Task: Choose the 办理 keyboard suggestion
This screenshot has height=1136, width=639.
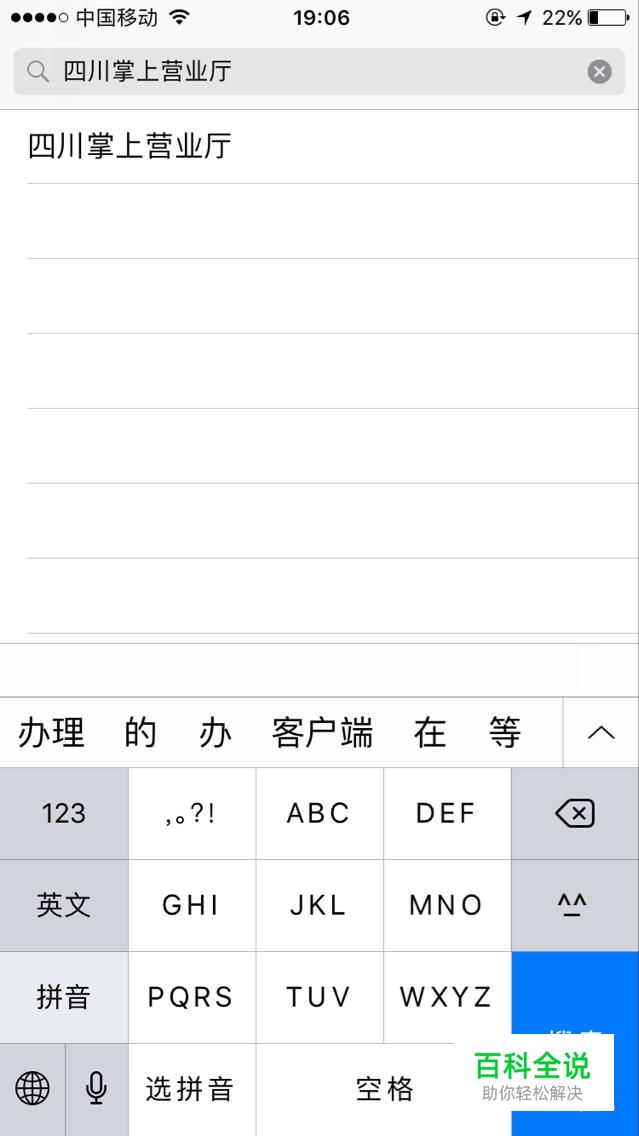Action: (x=51, y=733)
